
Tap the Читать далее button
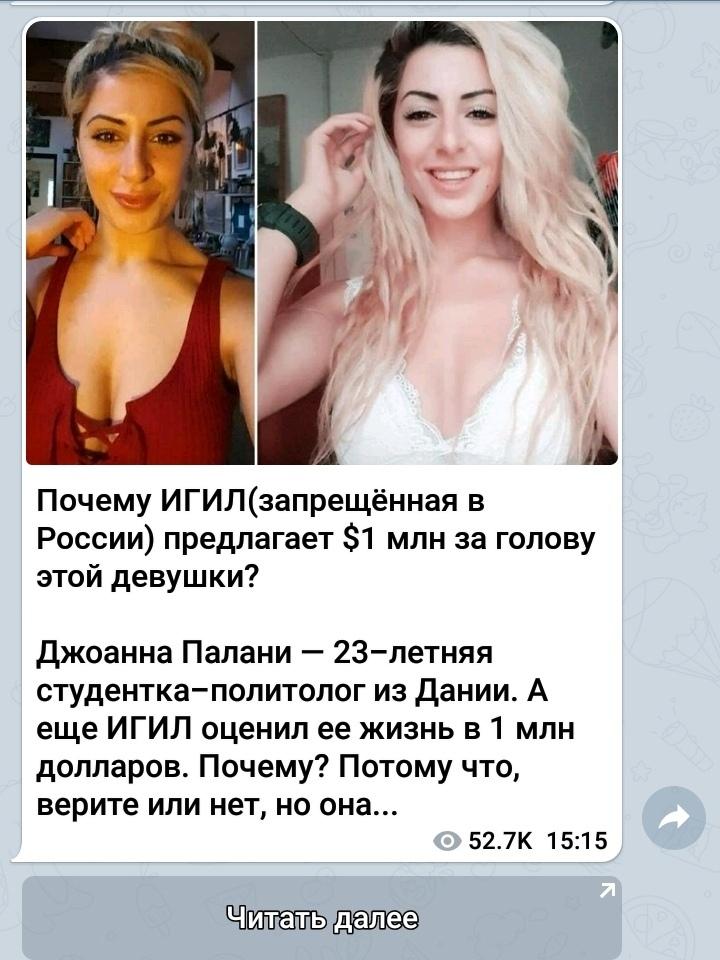click(322, 918)
